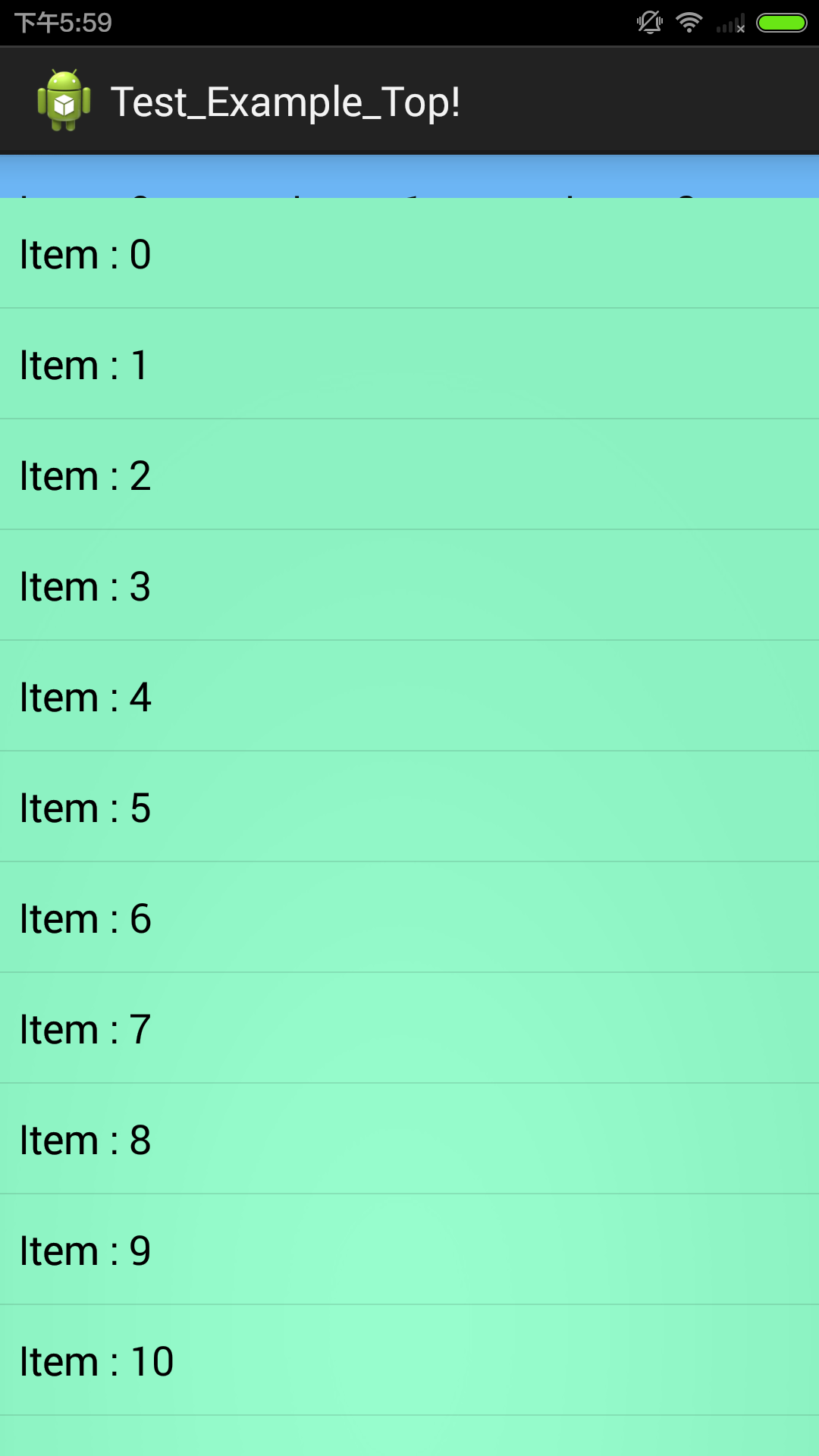The image size is (819, 1456).
Task: Choose the Item : 8 row
Action: 409,1139
